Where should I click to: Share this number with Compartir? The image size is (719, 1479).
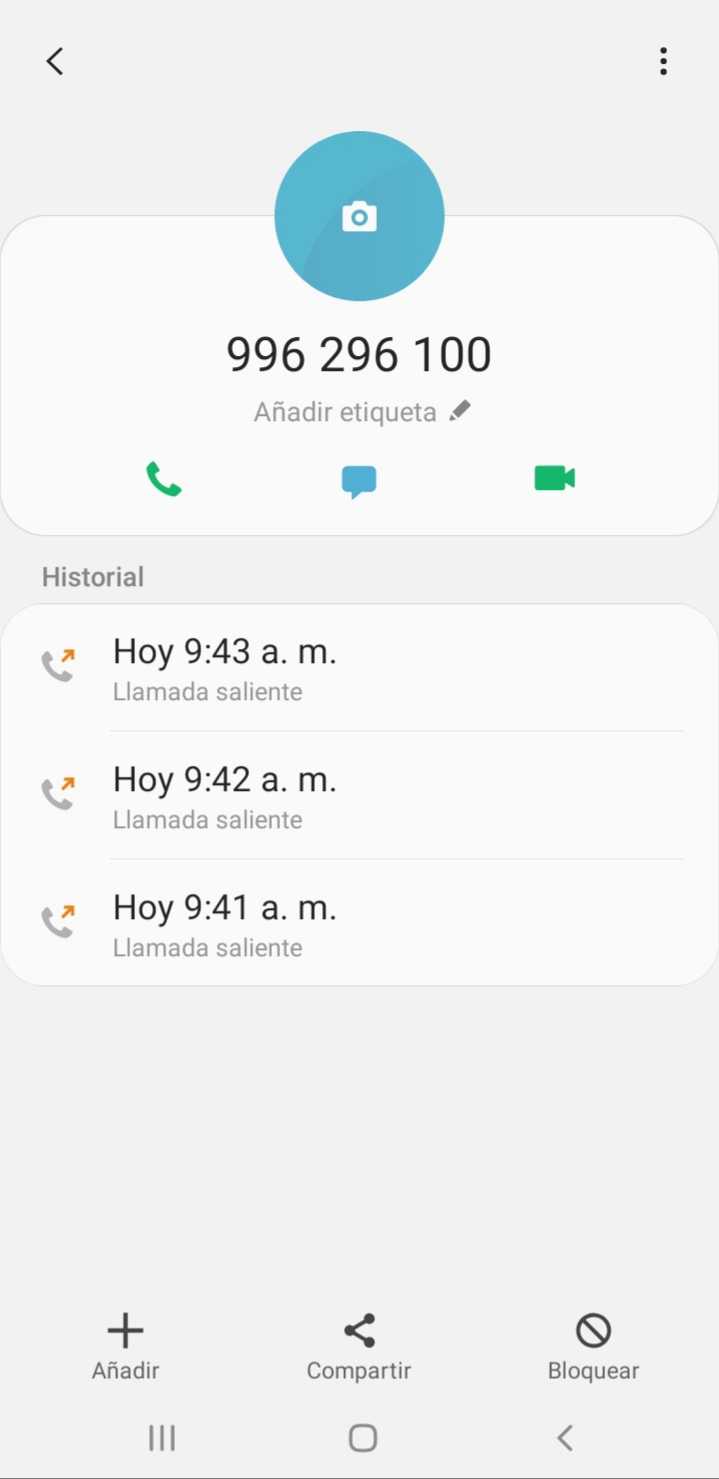point(359,1346)
